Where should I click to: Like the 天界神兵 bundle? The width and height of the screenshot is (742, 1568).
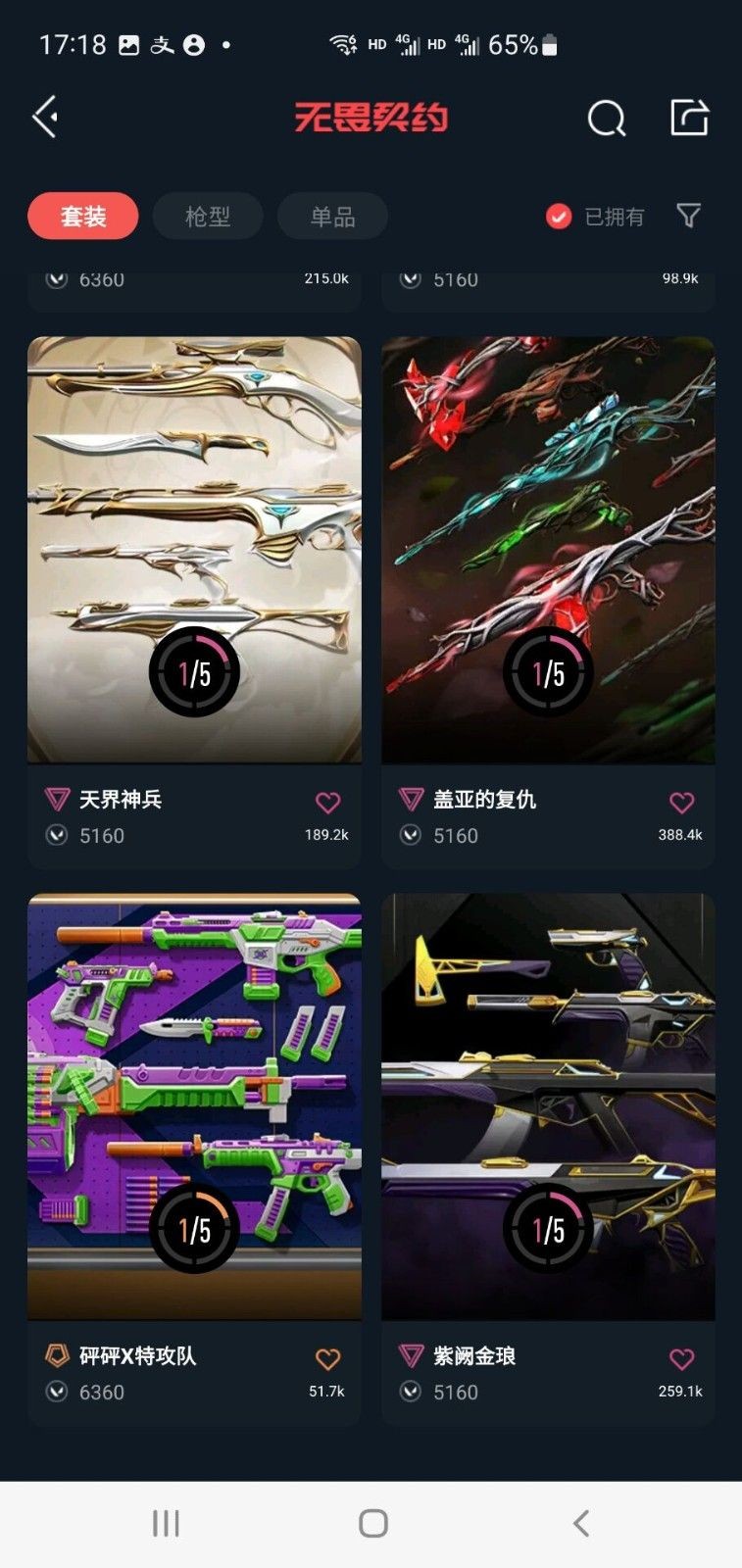click(x=327, y=803)
